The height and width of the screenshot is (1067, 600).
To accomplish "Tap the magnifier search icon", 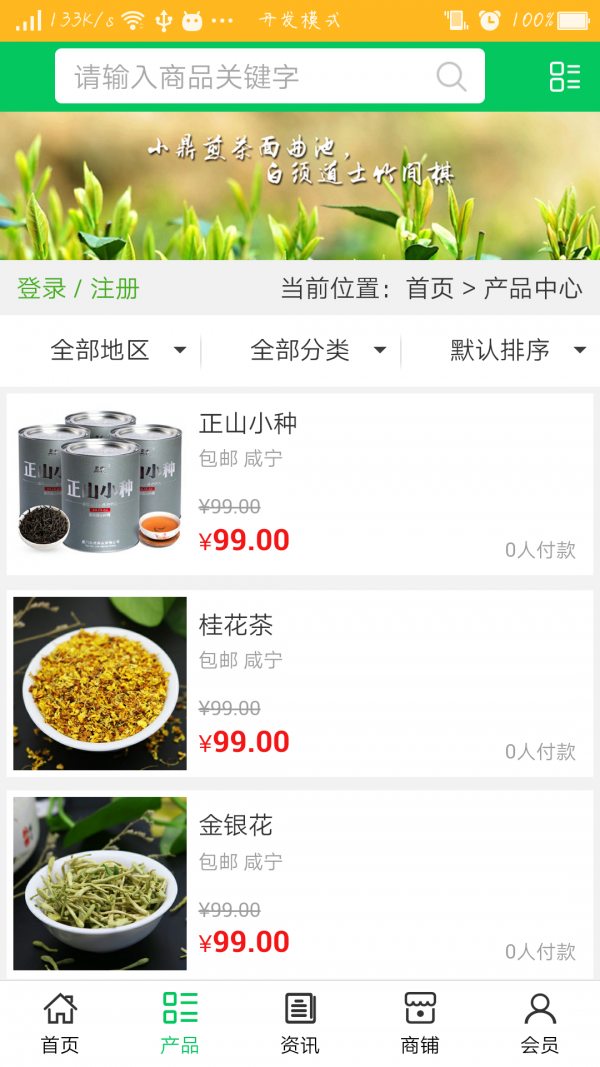I will coord(451,77).
